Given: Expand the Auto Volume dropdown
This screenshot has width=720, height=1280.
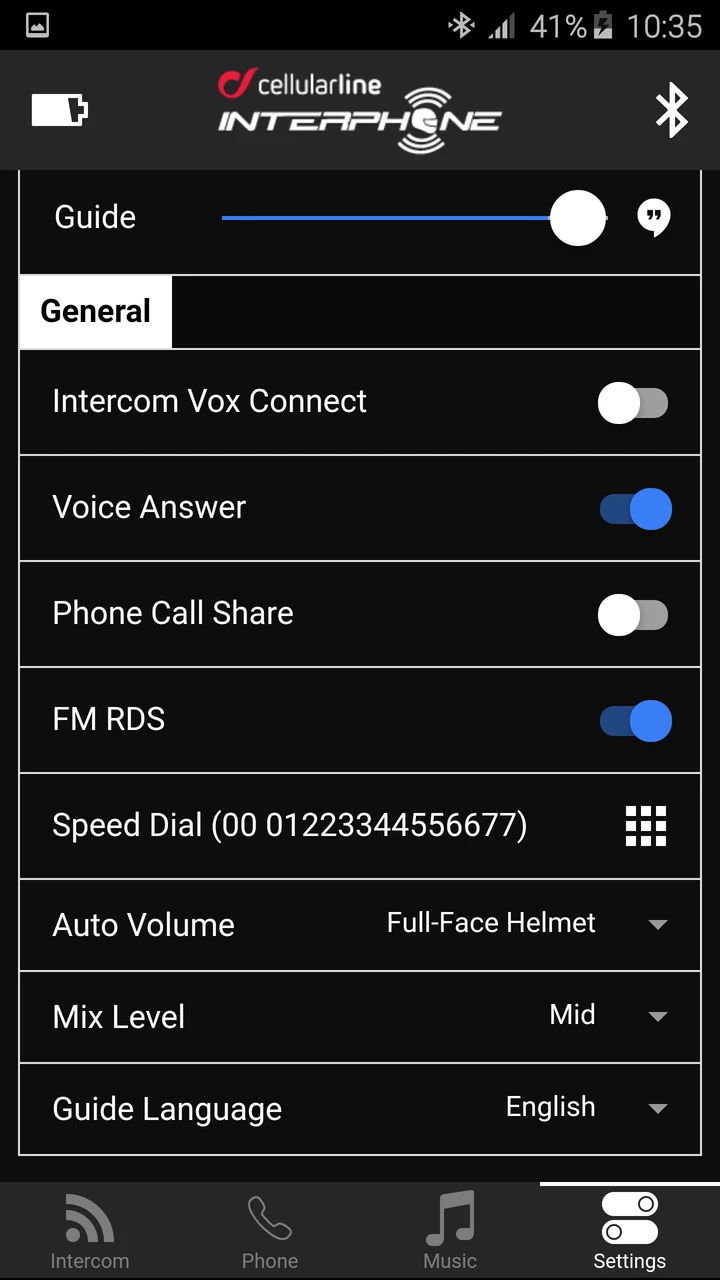Looking at the screenshot, I should (528, 924).
